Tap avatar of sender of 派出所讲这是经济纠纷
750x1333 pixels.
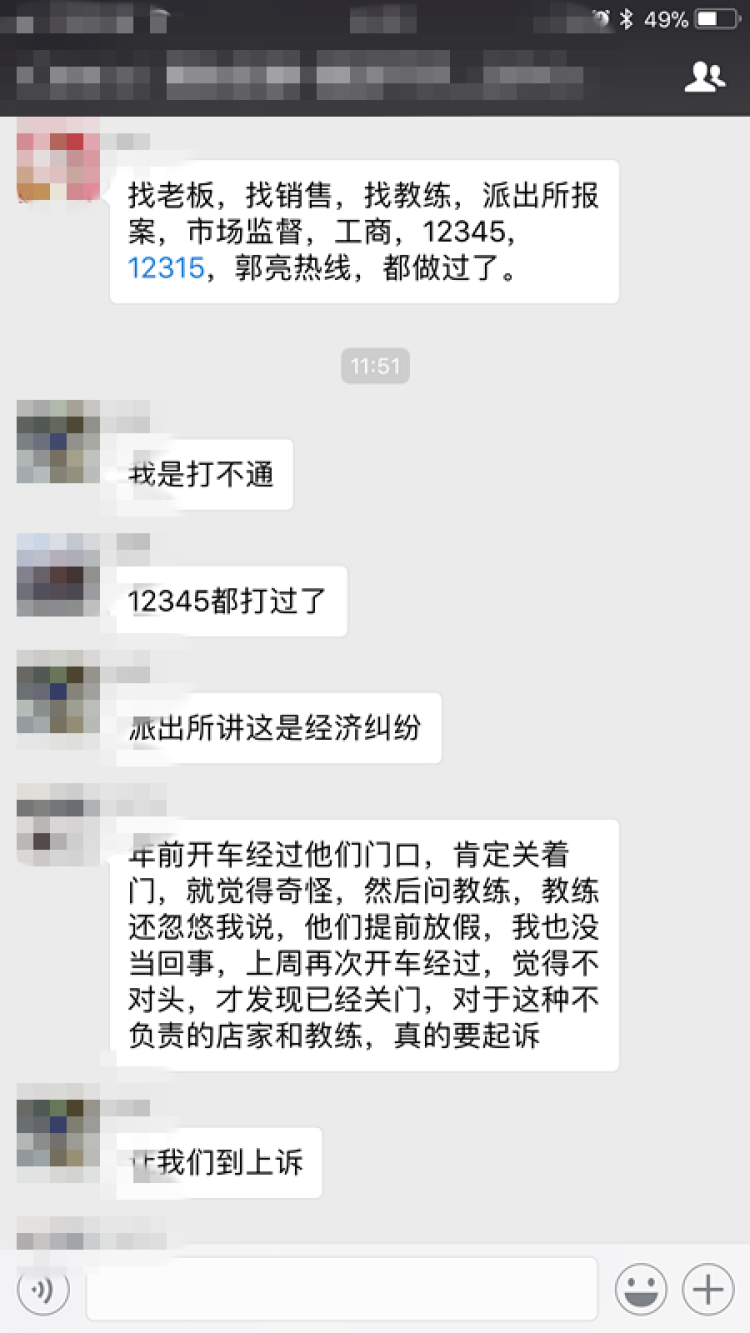point(58,692)
